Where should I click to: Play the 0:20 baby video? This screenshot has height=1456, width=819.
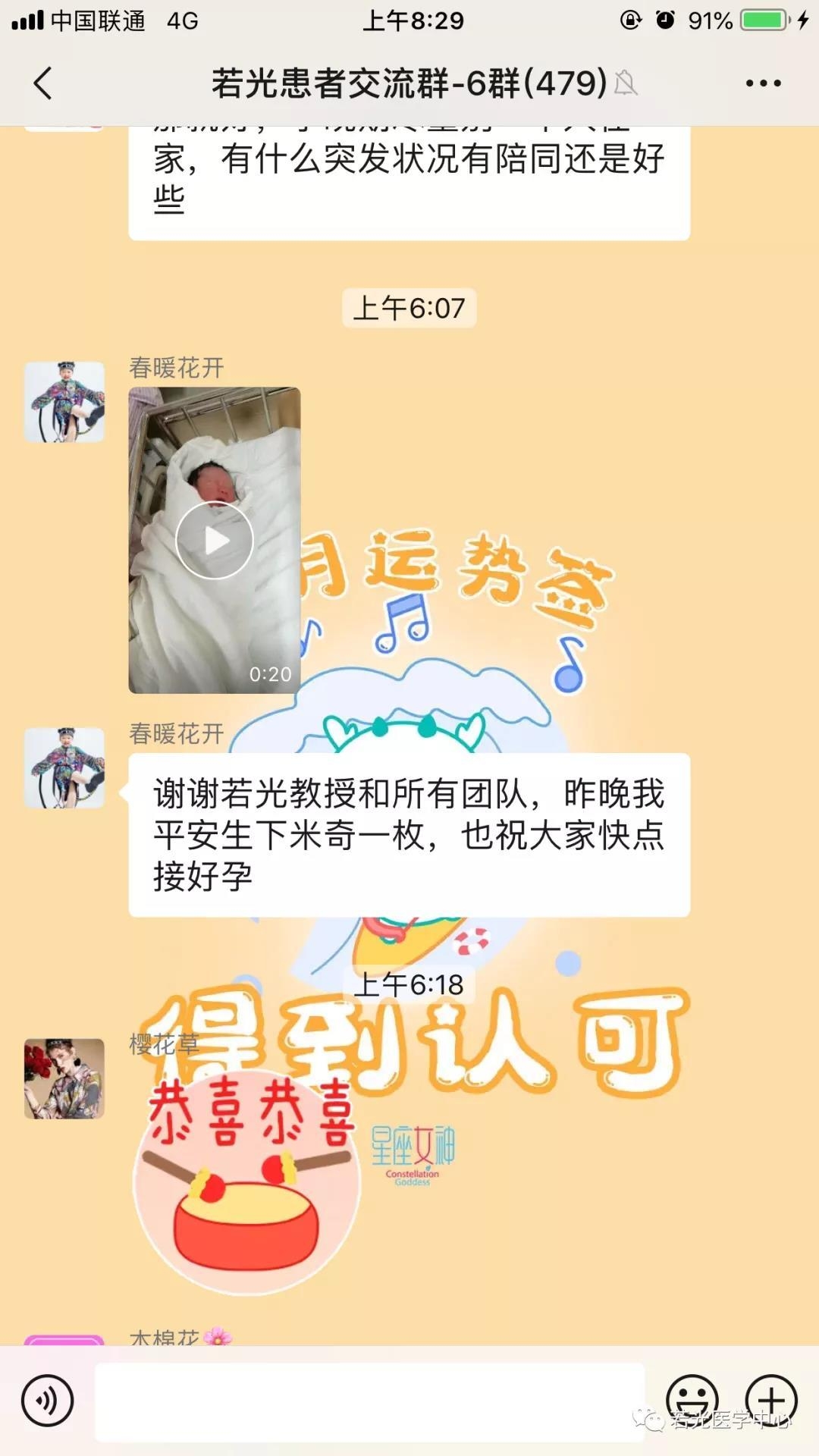click(x=215, y=540)
